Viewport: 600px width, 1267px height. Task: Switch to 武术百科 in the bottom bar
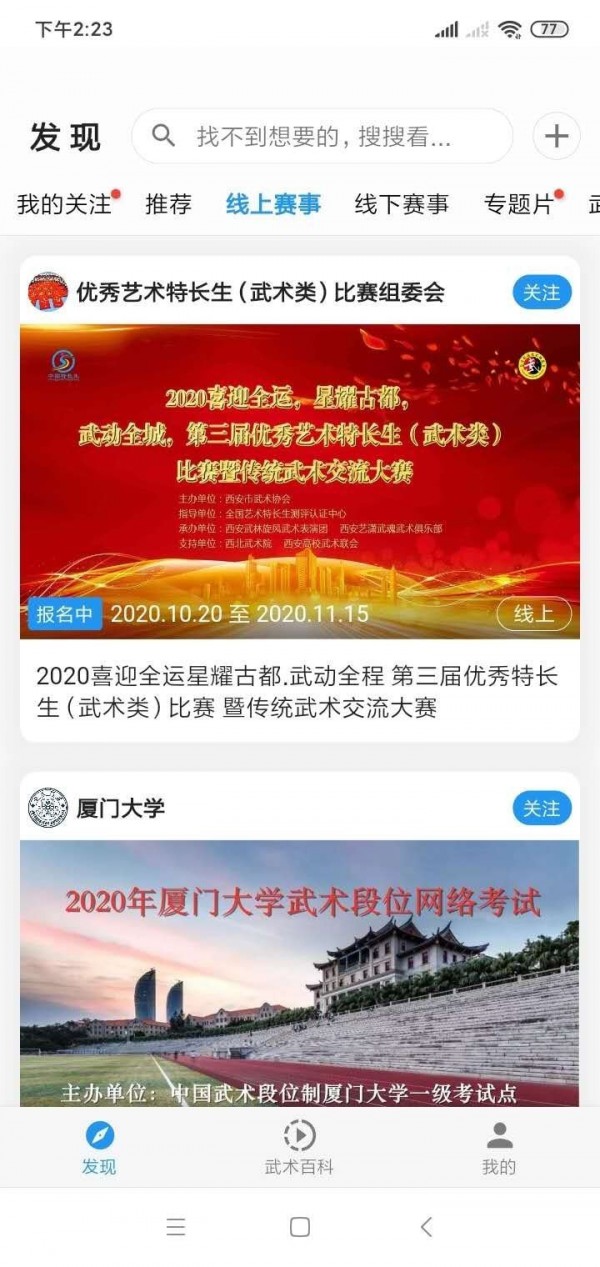299,1146
